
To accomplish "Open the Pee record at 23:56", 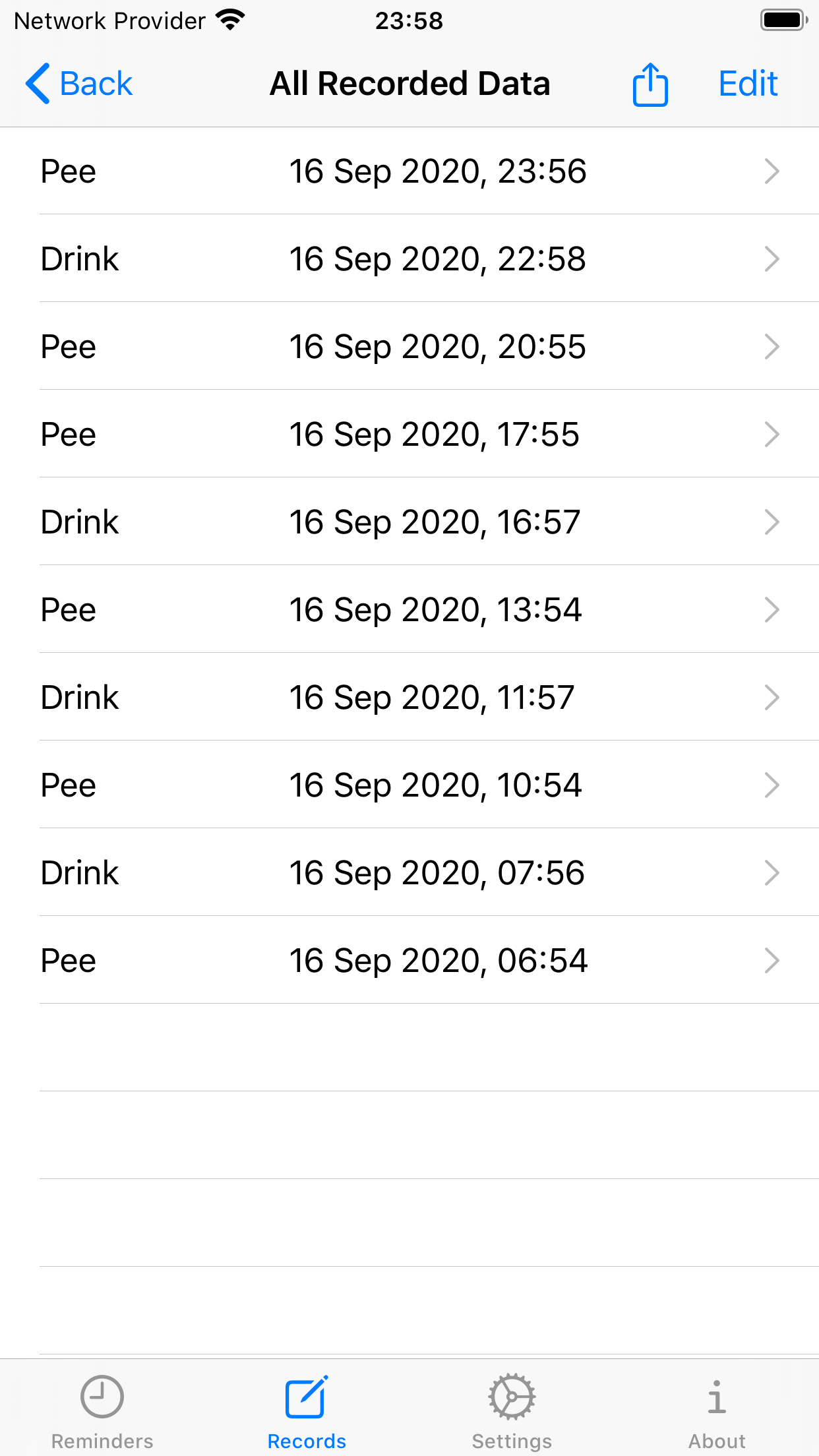I will [x=409, y=171].
